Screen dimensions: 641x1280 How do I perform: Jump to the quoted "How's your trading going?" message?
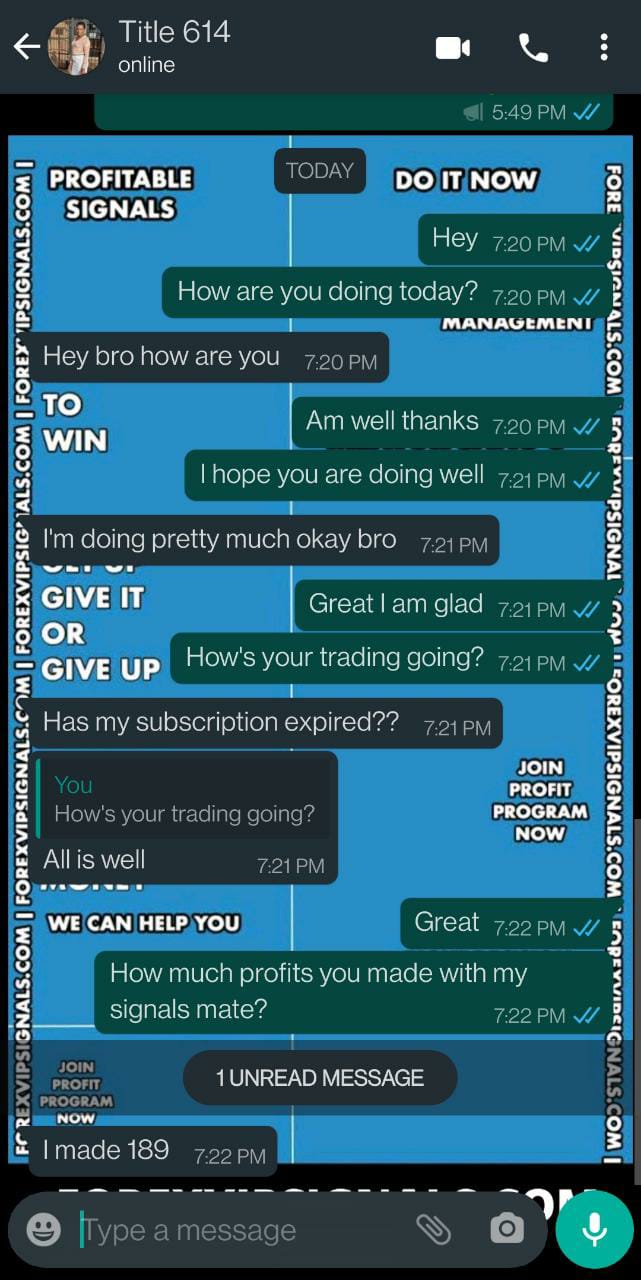pyautogui.click(x=183, y=799)
